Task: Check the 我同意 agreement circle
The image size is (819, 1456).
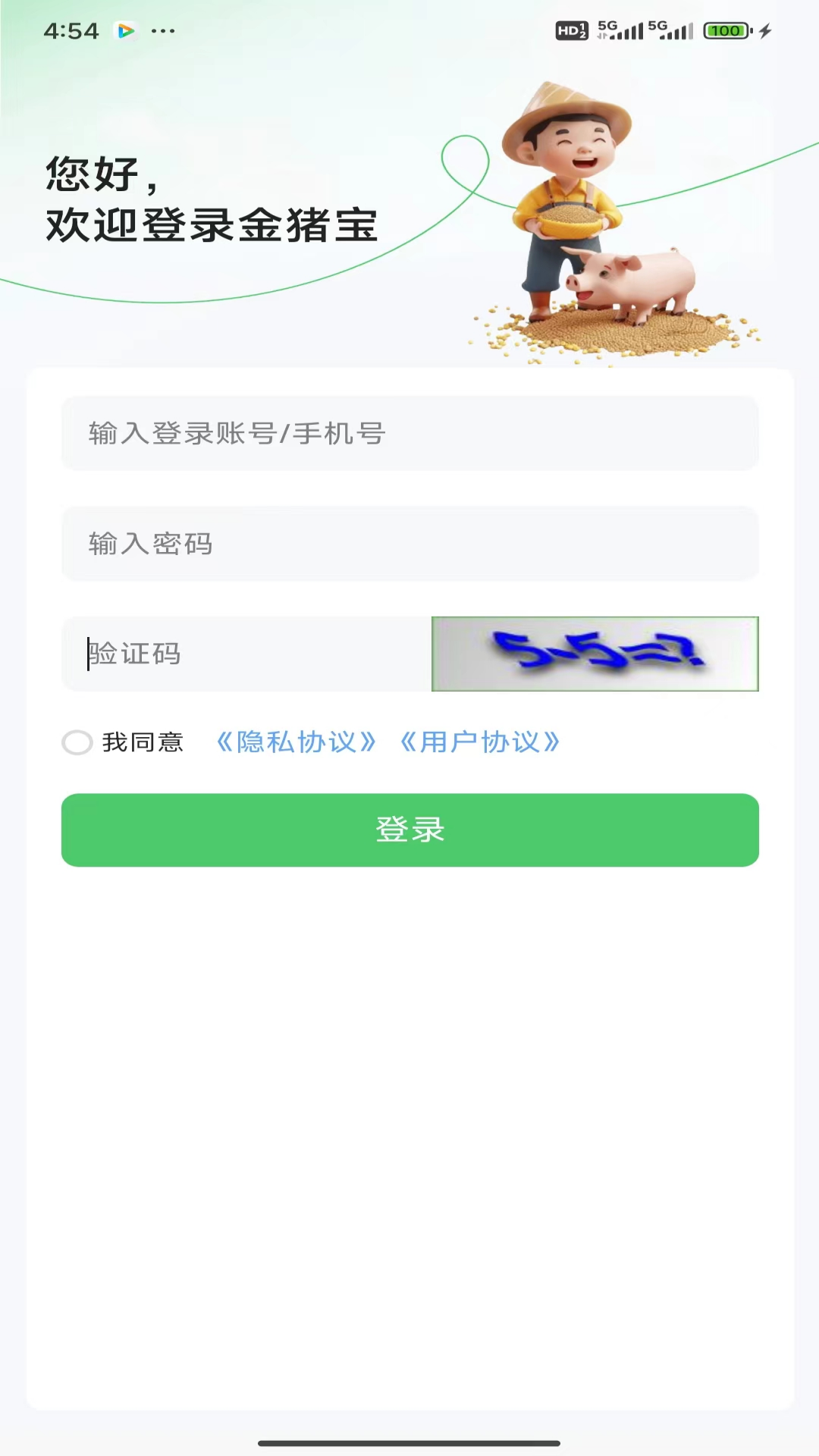Action: [77, 742]
